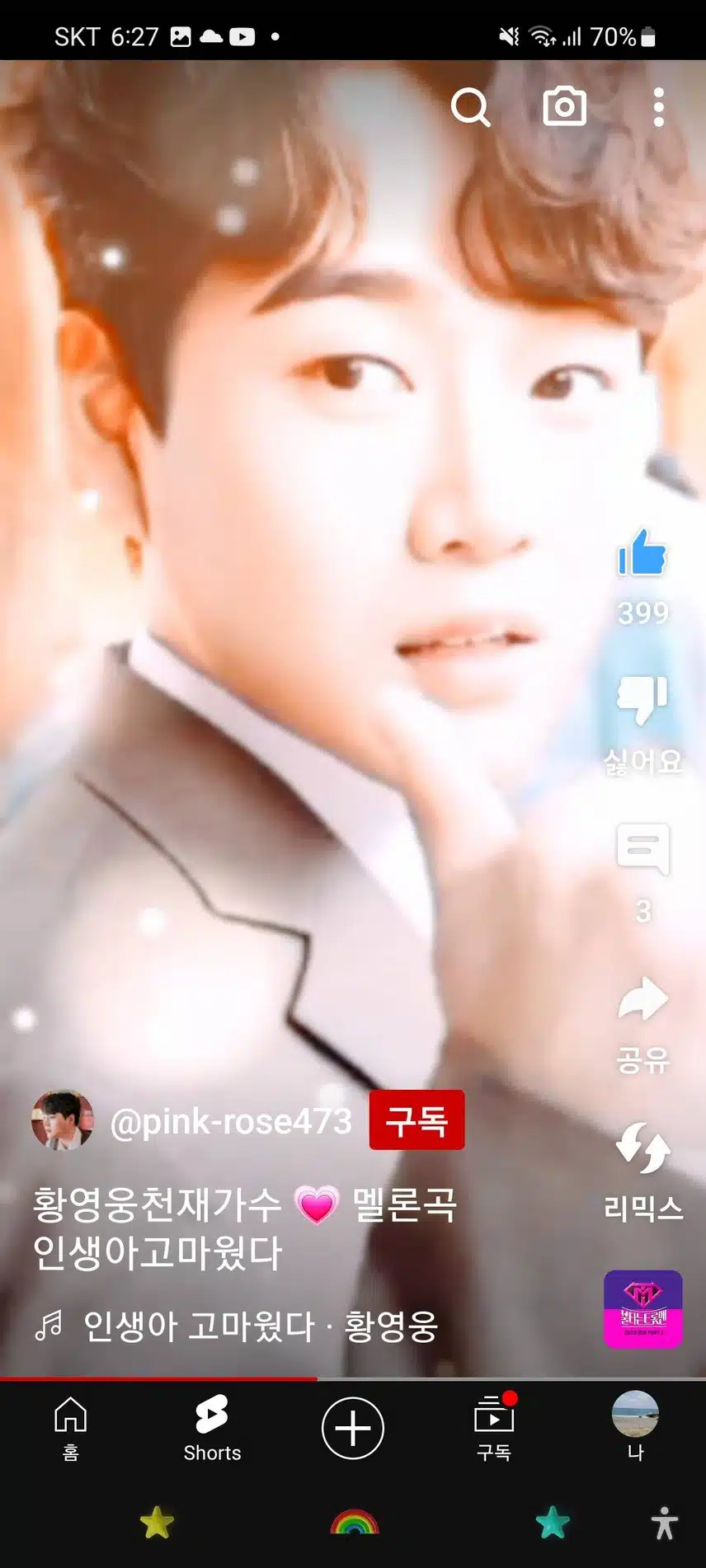Screen dimensions: 706x1568
Task: Open YouTube search
Action: [470, 107]
